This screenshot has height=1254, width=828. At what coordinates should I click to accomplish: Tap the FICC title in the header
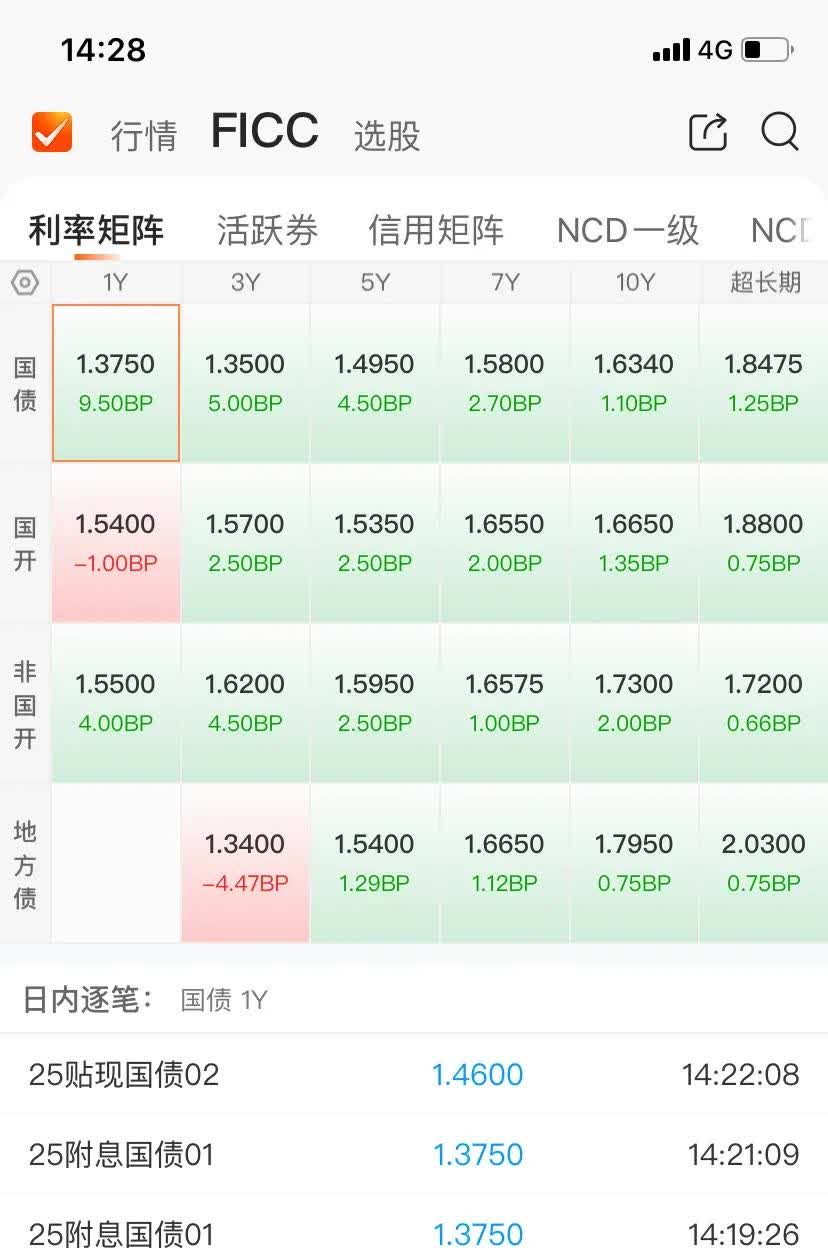tap(264, 131)
